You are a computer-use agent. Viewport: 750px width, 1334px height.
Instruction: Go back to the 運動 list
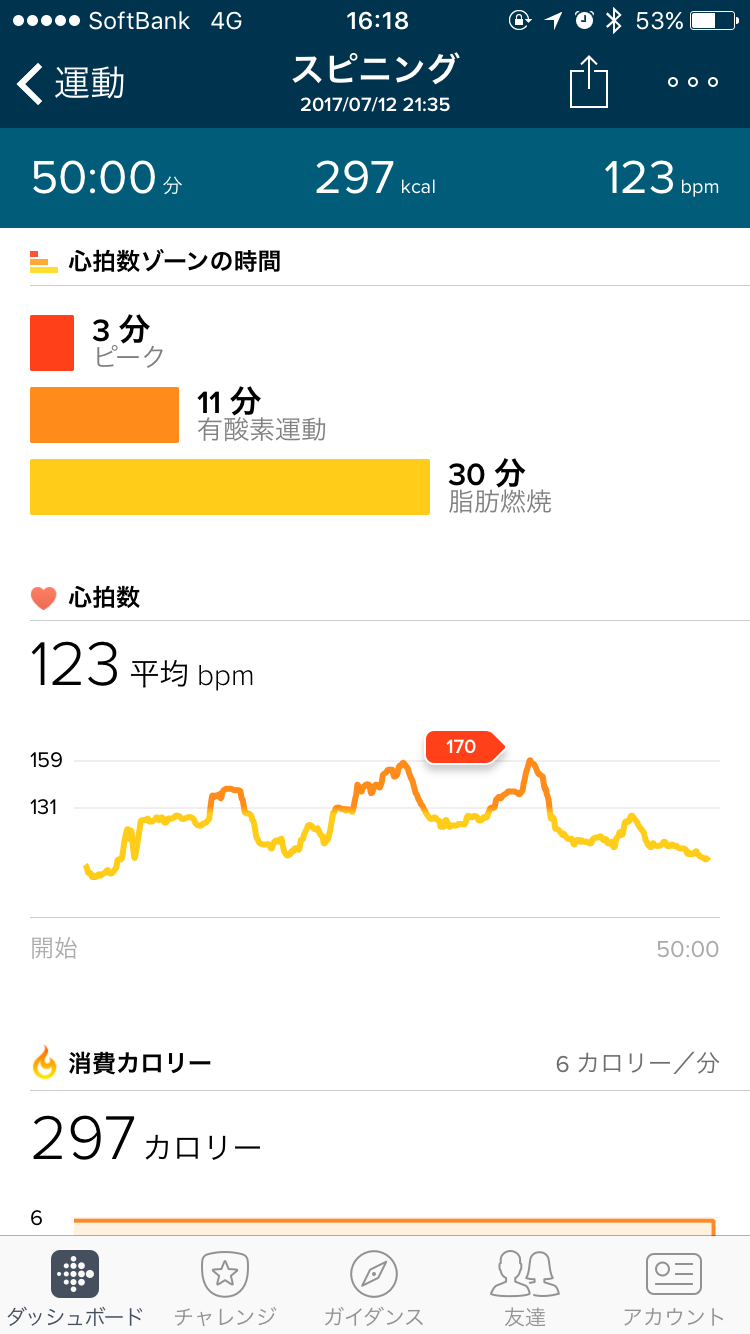tap(70, 84)
